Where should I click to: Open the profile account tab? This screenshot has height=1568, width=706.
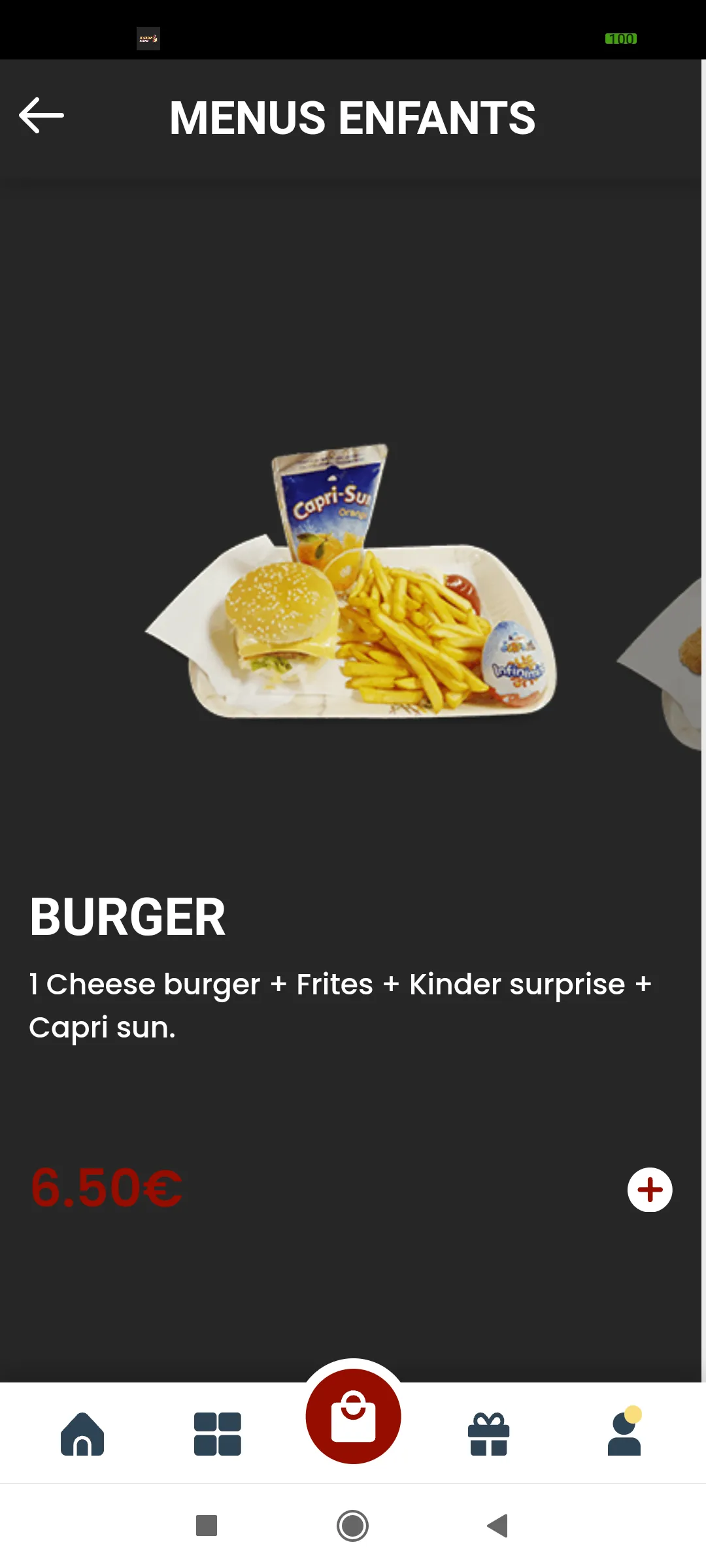pyautogui.click(x=625, y=1431)
